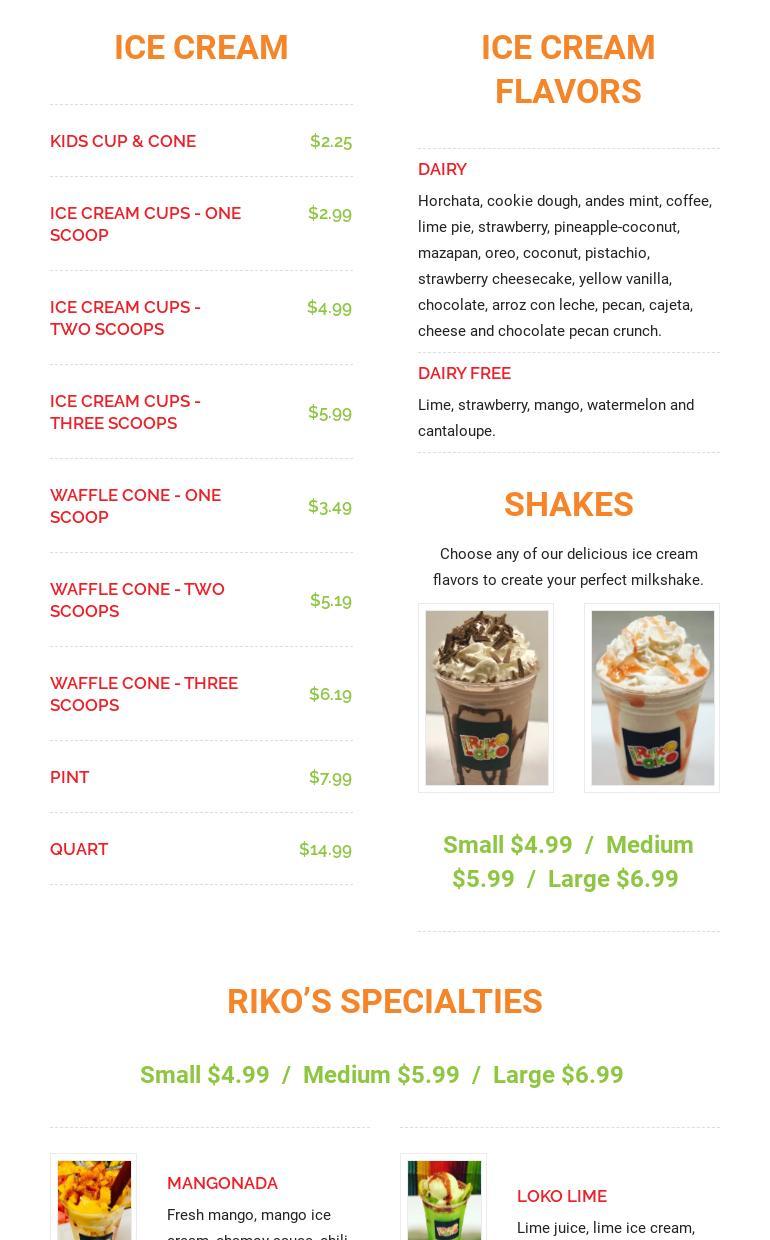Screen dimensions: 770x1240
Task: View the Loko Lime picture
Action: click(444, 1199)
